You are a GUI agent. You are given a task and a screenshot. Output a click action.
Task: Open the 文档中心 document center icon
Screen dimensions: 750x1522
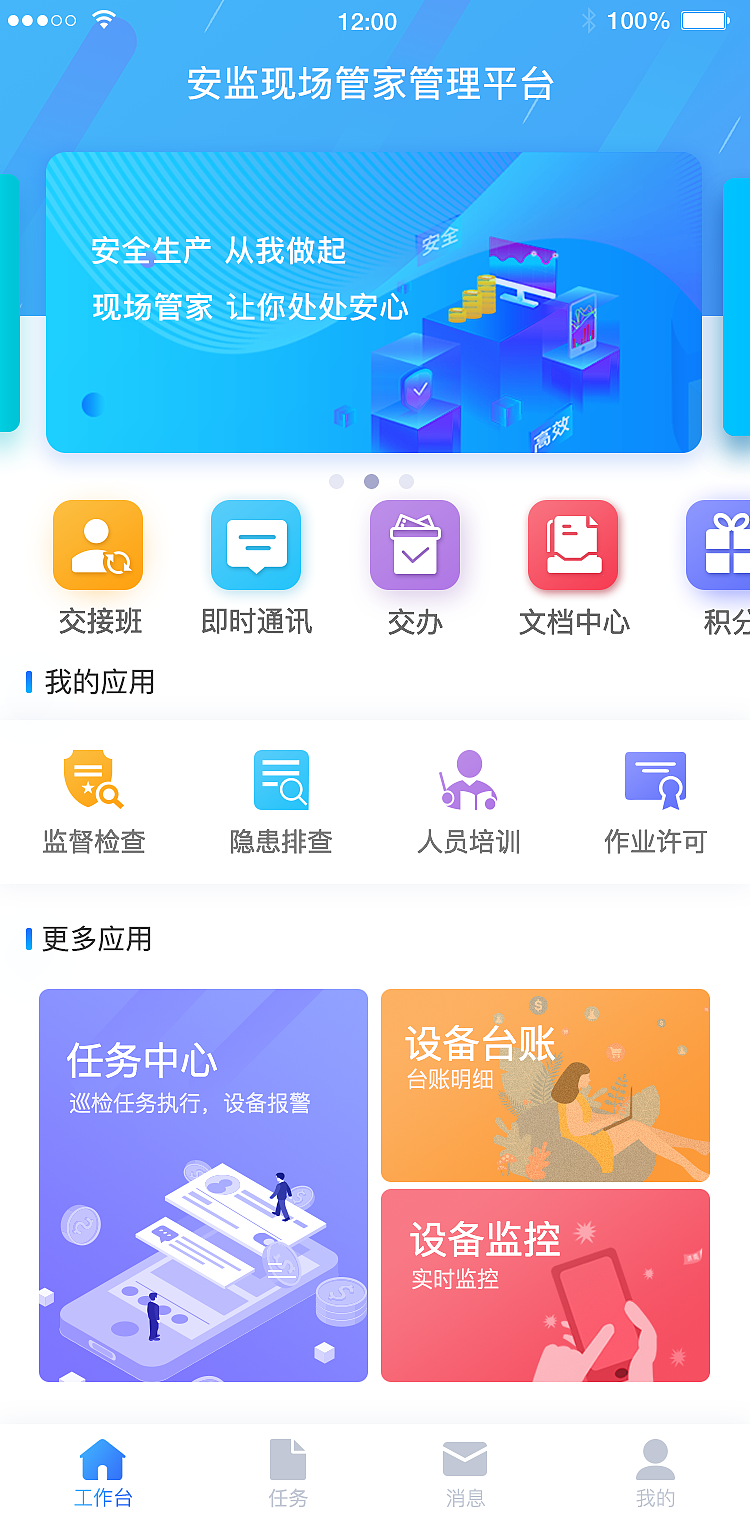574,545
